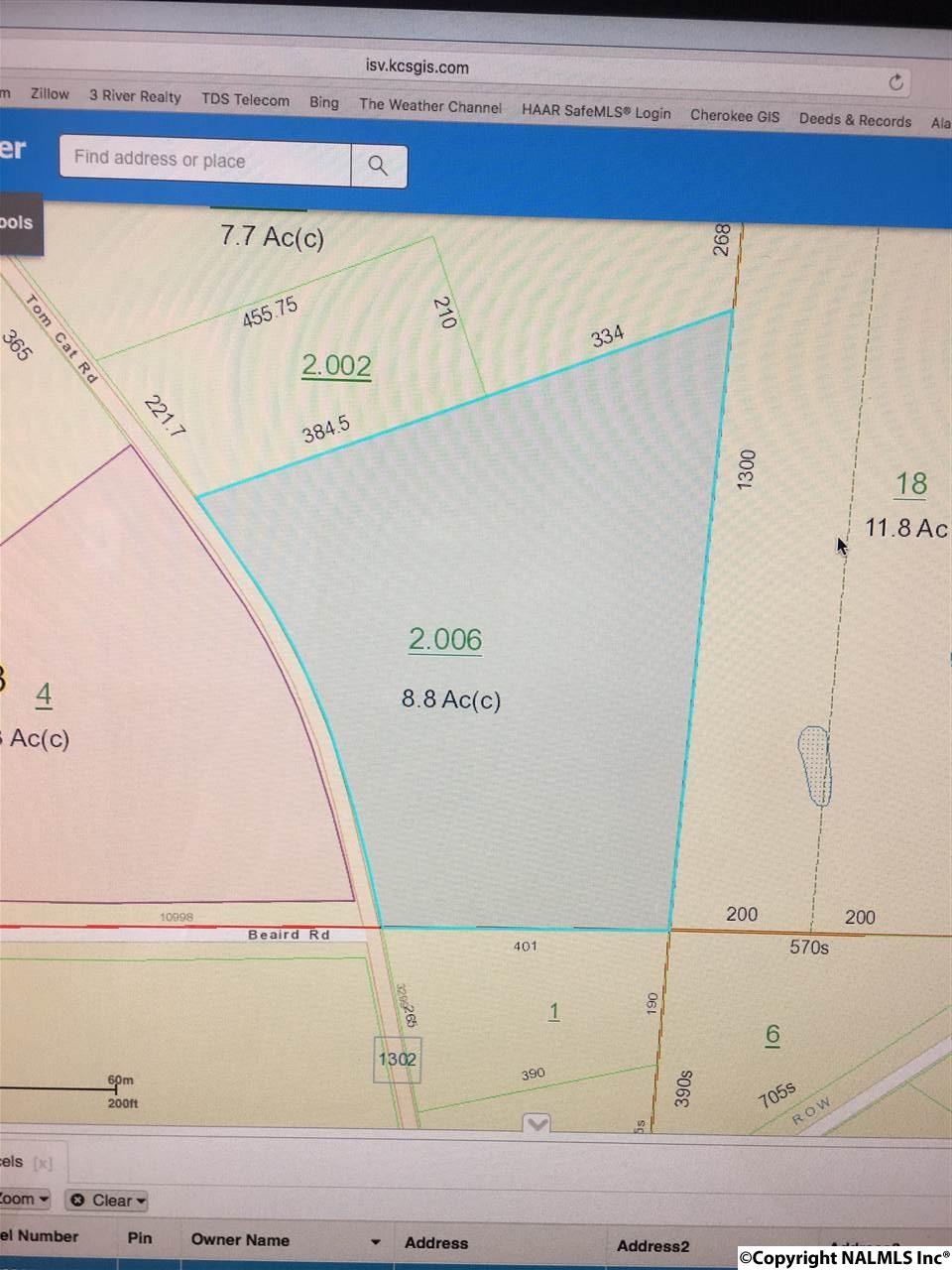Open the 3 River Realty bookmark
952x1270 pixels.
135,96
